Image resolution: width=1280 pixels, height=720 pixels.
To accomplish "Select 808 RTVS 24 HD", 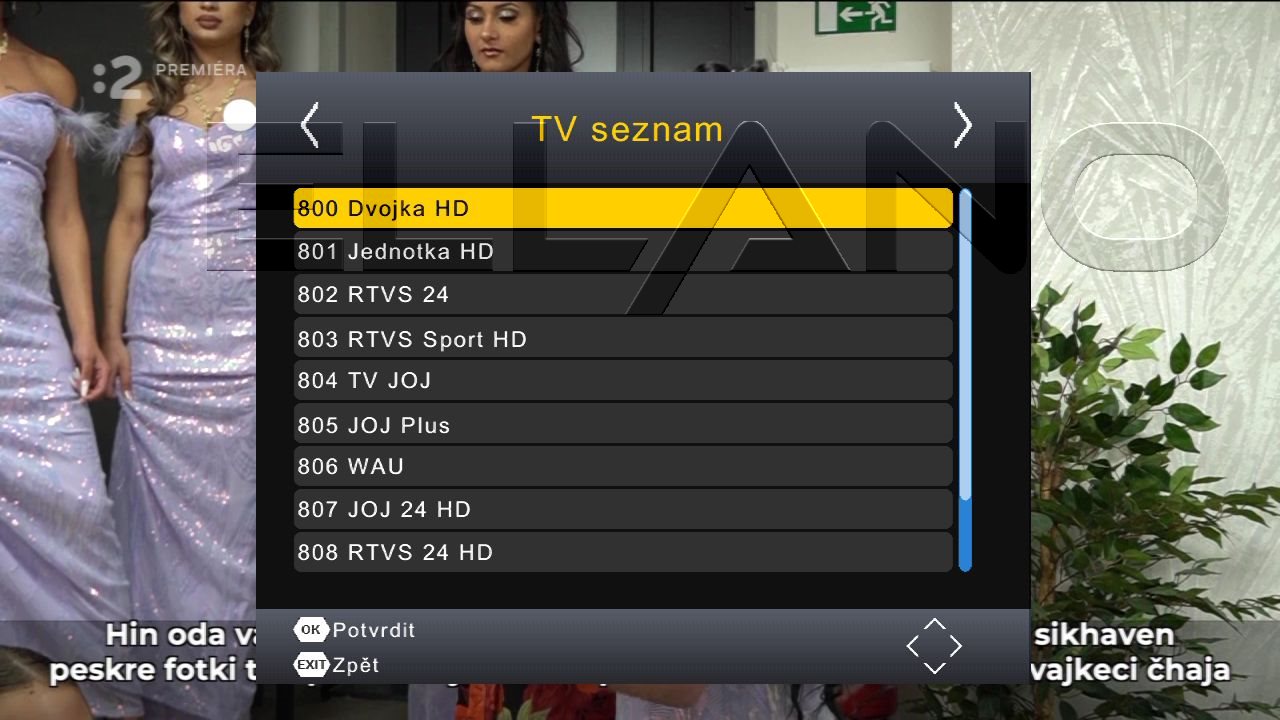I will tap(622, 553).
